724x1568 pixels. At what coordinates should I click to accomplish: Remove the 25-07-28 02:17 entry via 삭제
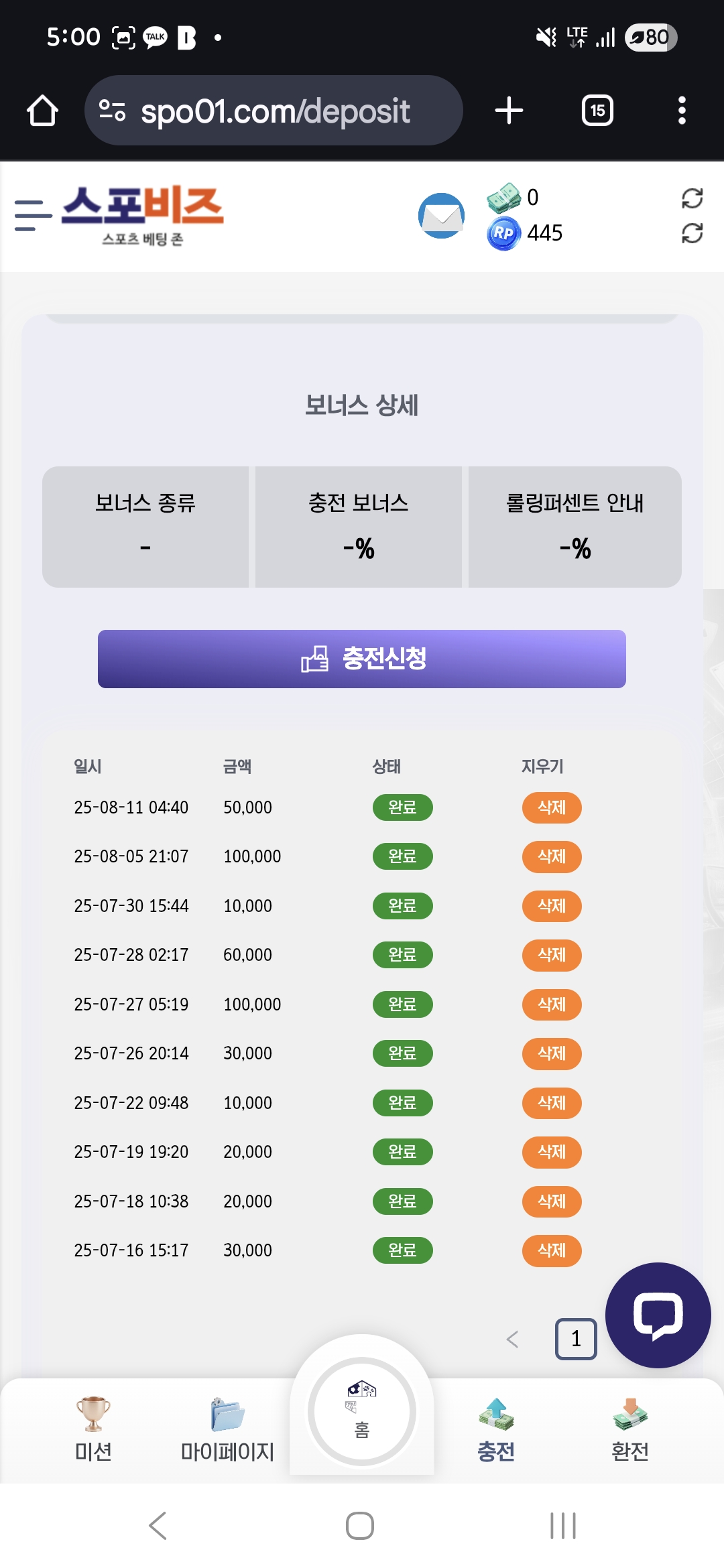[x=552, y=955]
